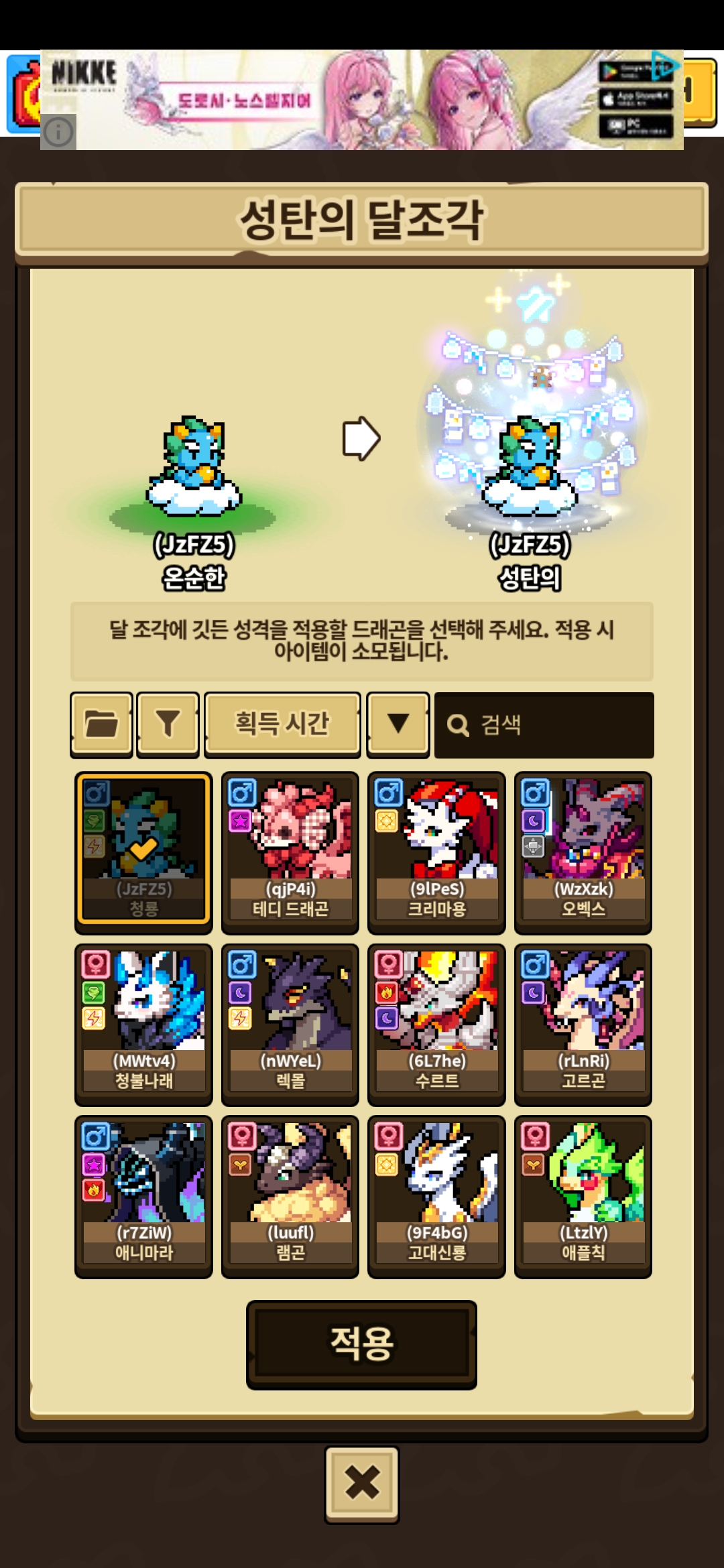This screenshot has width=724, height=1568.
Task: Tap the 적용 apply button
Action: coord(361,1344)
